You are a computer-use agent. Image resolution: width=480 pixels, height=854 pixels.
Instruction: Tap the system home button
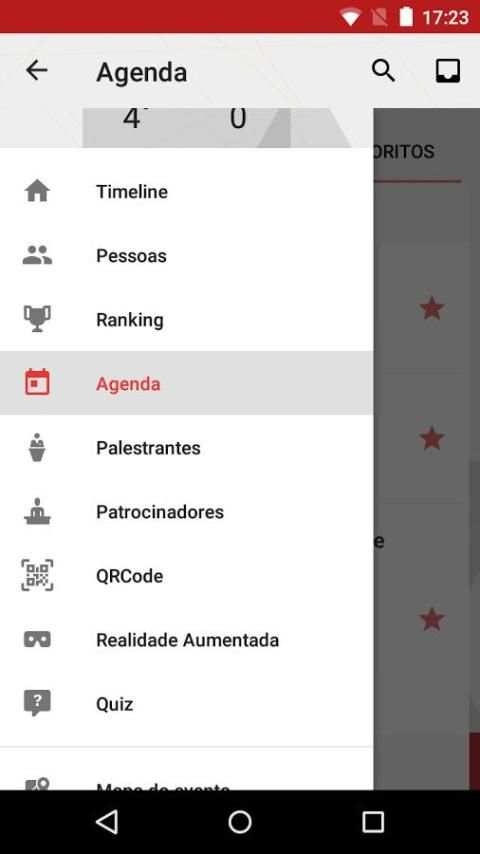240,822
